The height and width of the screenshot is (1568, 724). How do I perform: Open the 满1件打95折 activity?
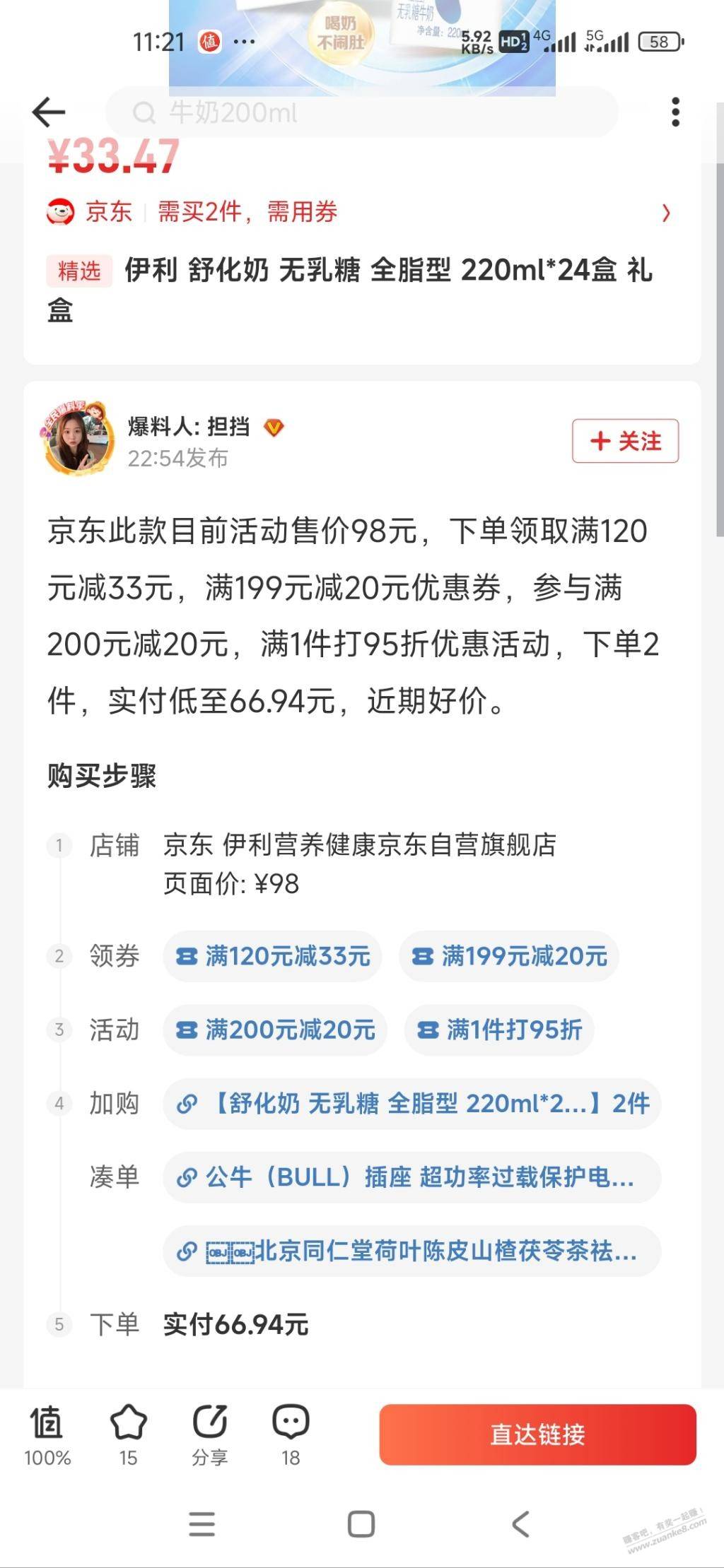[499, 1030]
